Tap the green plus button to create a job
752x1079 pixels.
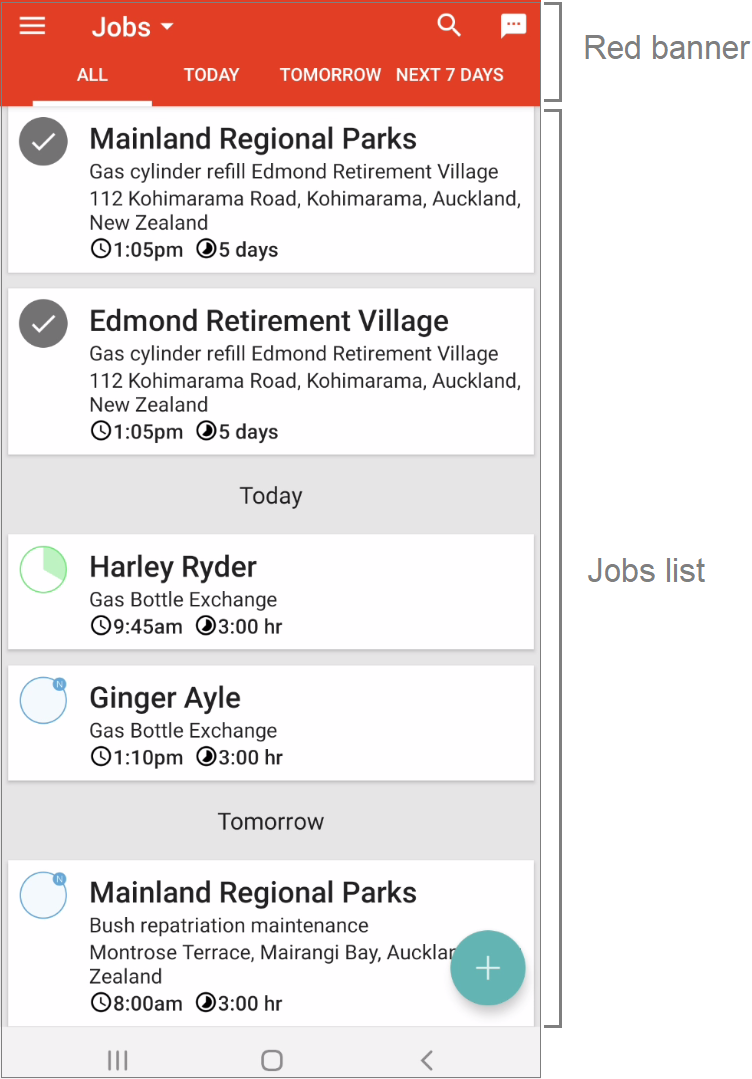[488, 968]
